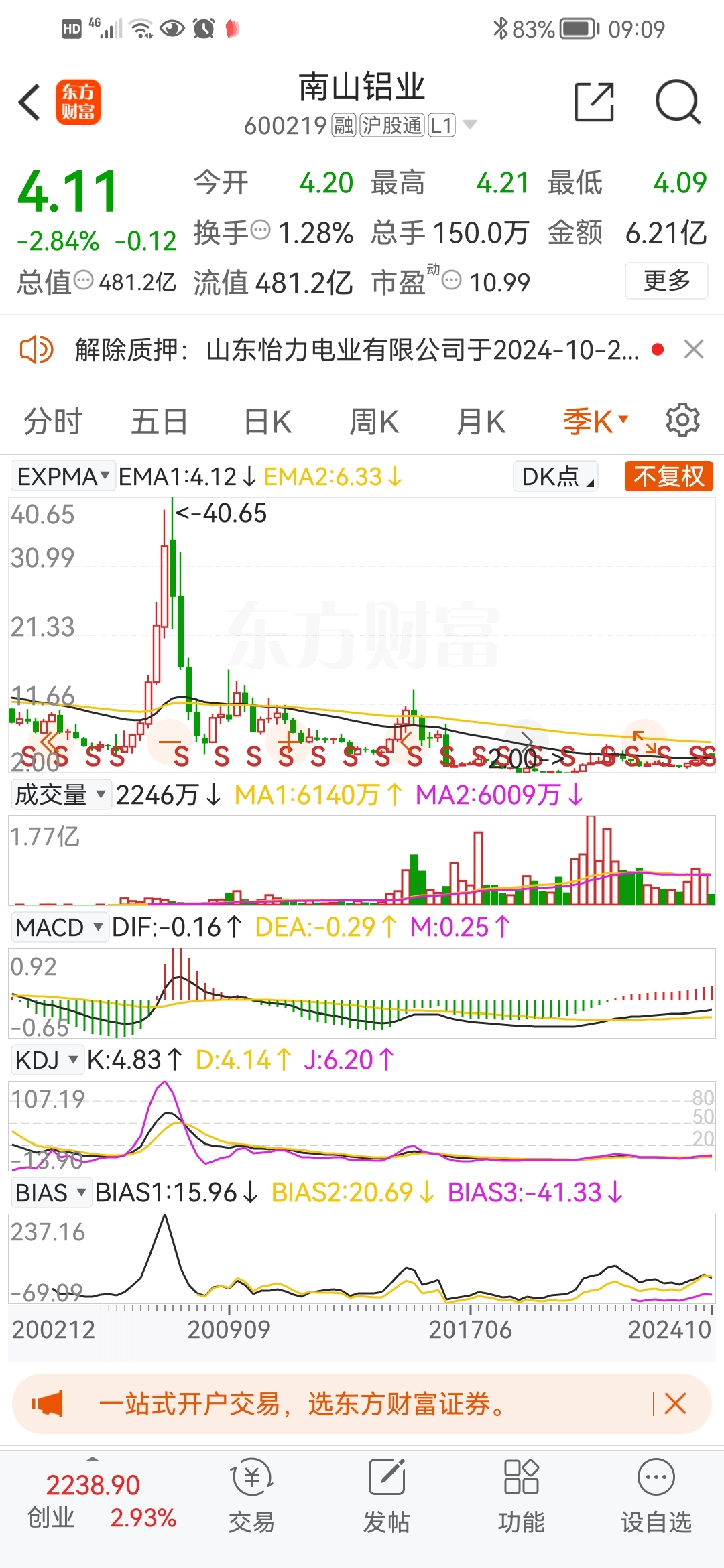Switch to the 月K chart tab
724x1568 pixels.
[x=480, y=422]
